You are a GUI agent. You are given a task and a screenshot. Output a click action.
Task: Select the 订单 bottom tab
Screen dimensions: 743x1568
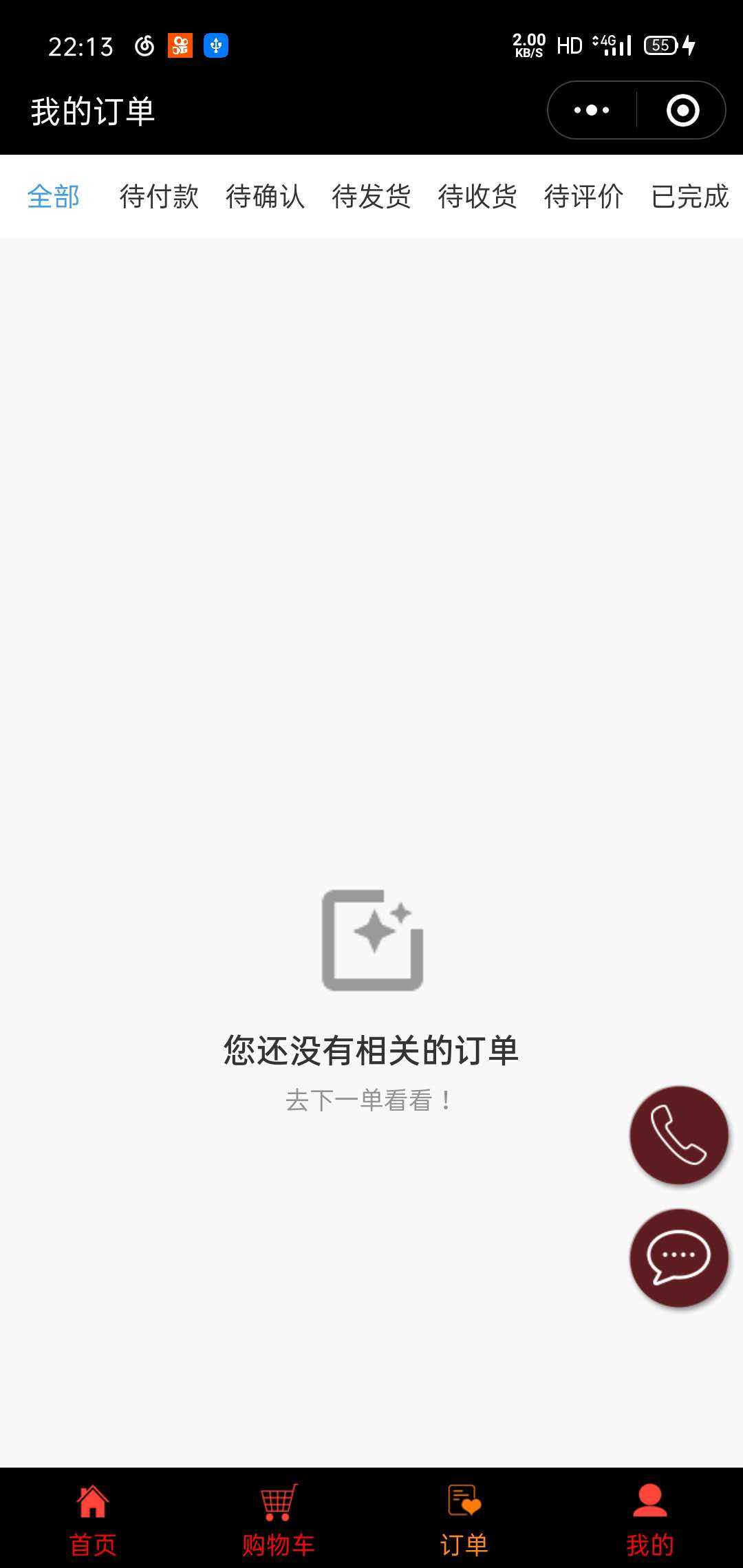point(464,1520)
